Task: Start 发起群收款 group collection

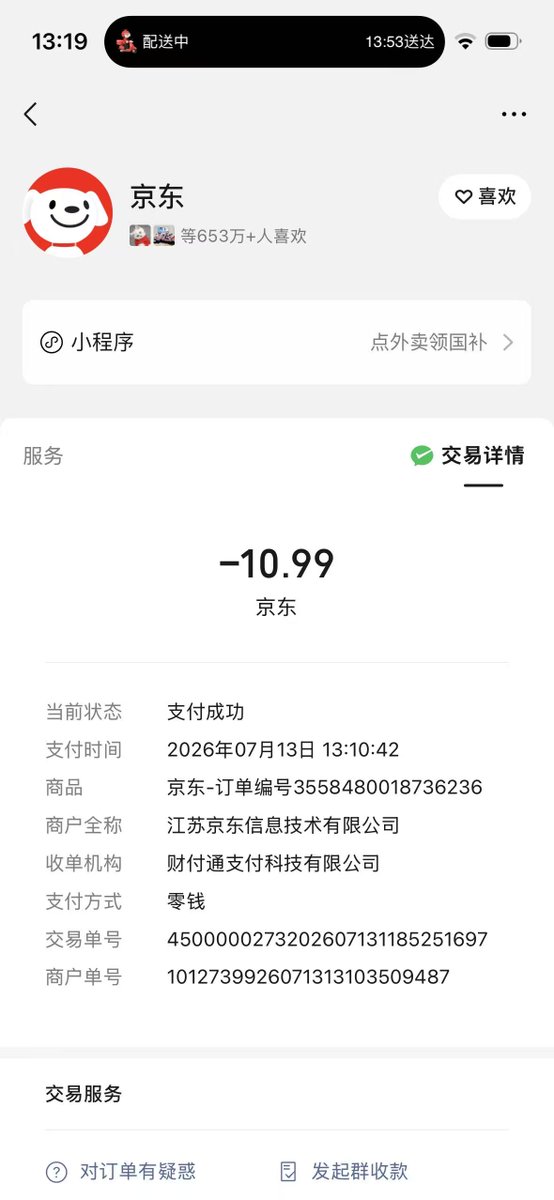Action: click(345, 1171)
